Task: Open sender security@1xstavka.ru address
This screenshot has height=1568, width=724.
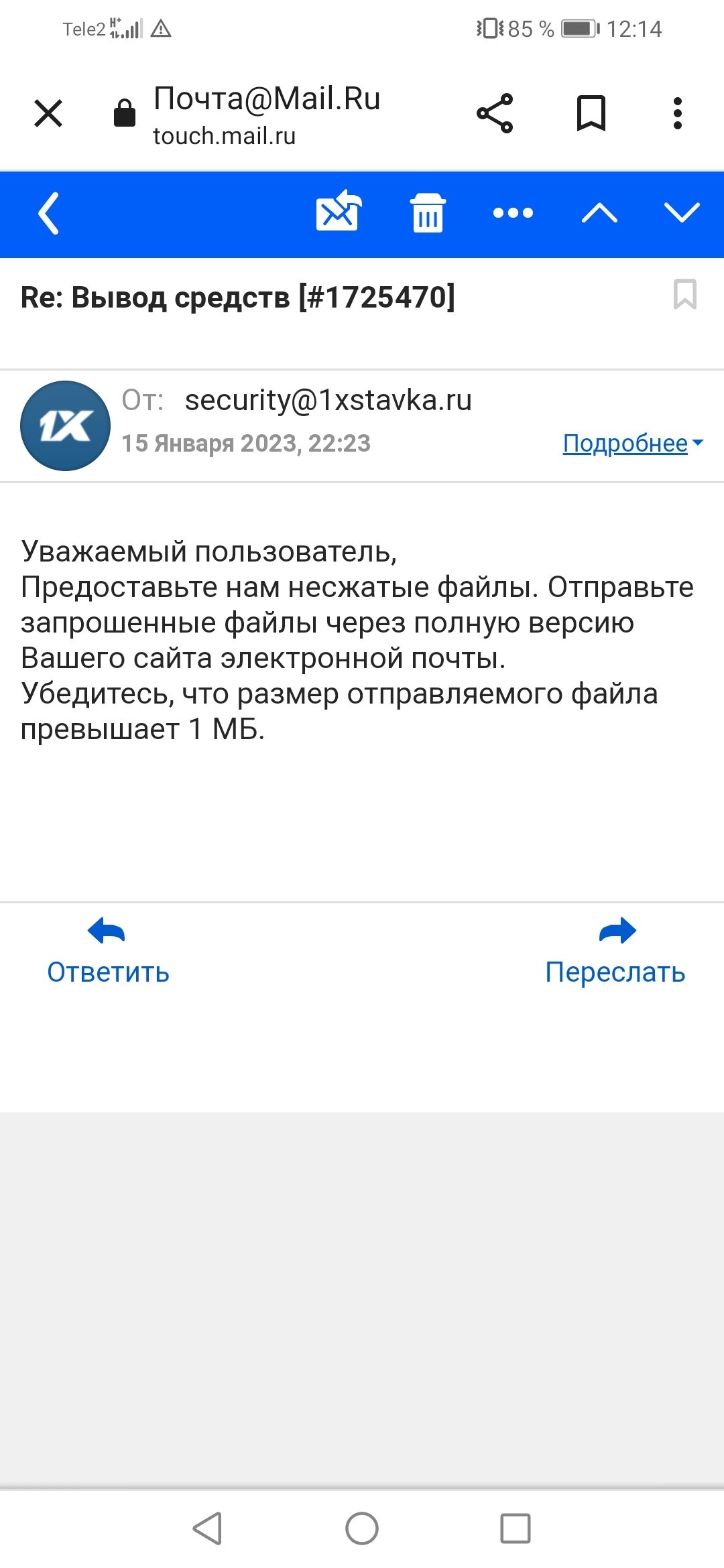Action: pyautogui.click(x=328, y=400)
